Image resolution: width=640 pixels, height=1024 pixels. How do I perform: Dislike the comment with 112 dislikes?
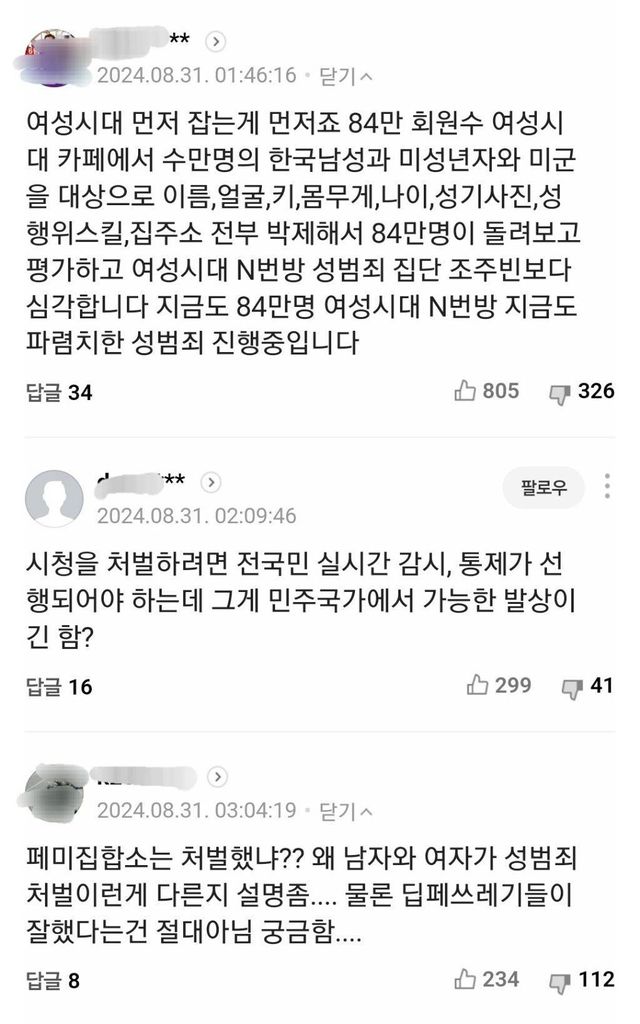click(x=582, y=980)
